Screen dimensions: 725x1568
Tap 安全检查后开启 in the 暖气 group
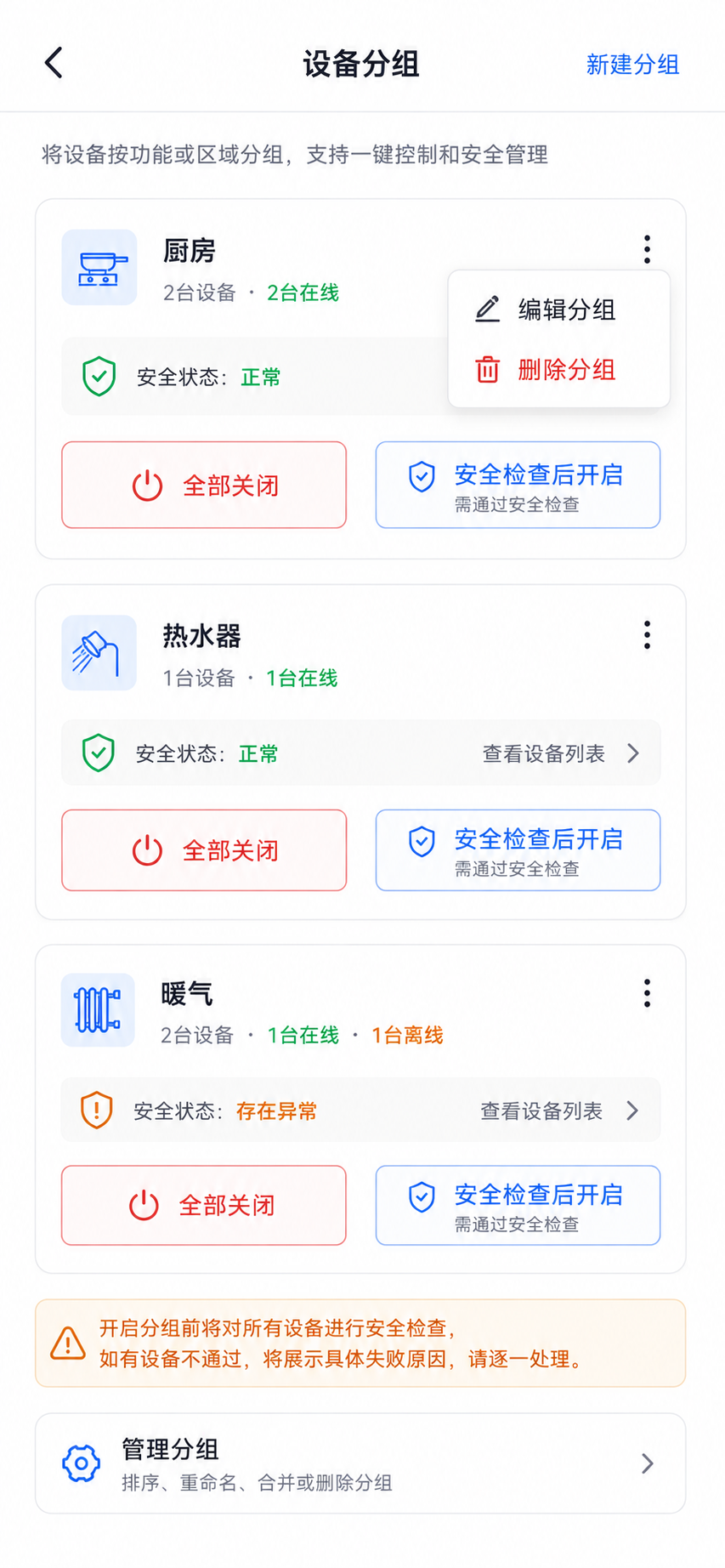[518, 1205]
